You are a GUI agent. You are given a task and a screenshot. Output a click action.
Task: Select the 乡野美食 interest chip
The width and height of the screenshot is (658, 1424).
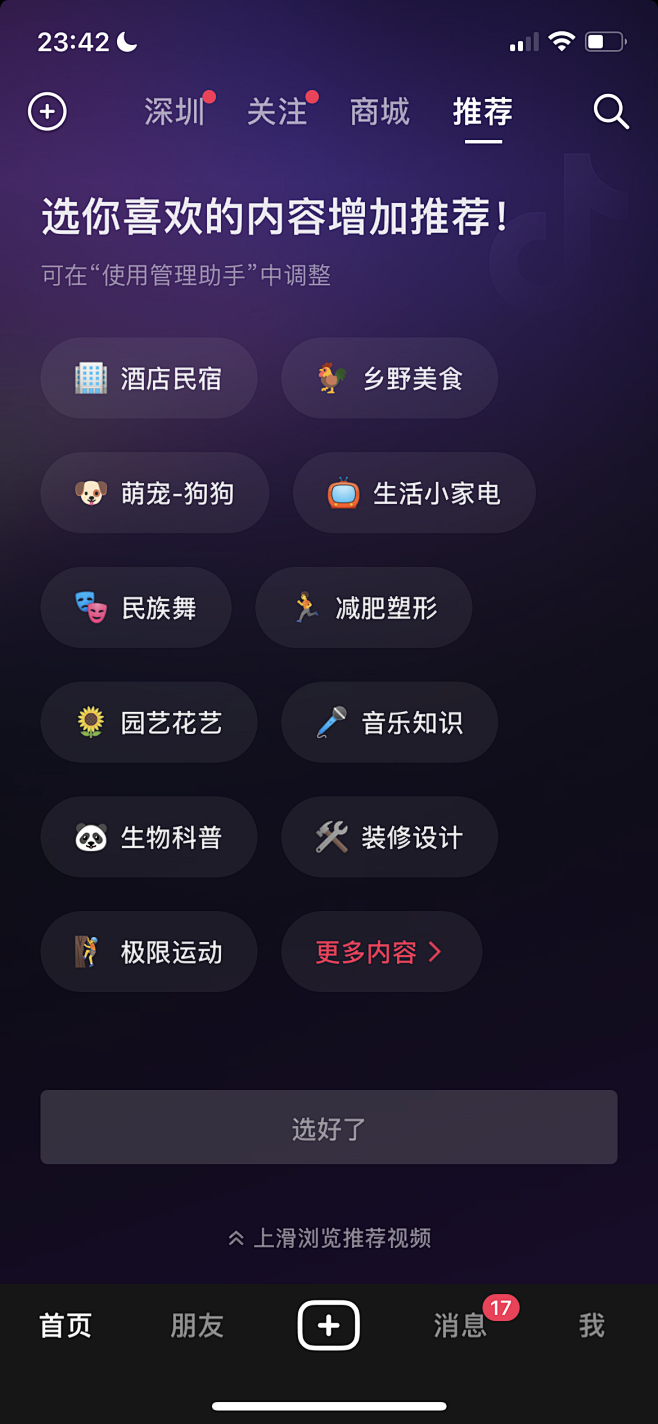pos(389,378)
